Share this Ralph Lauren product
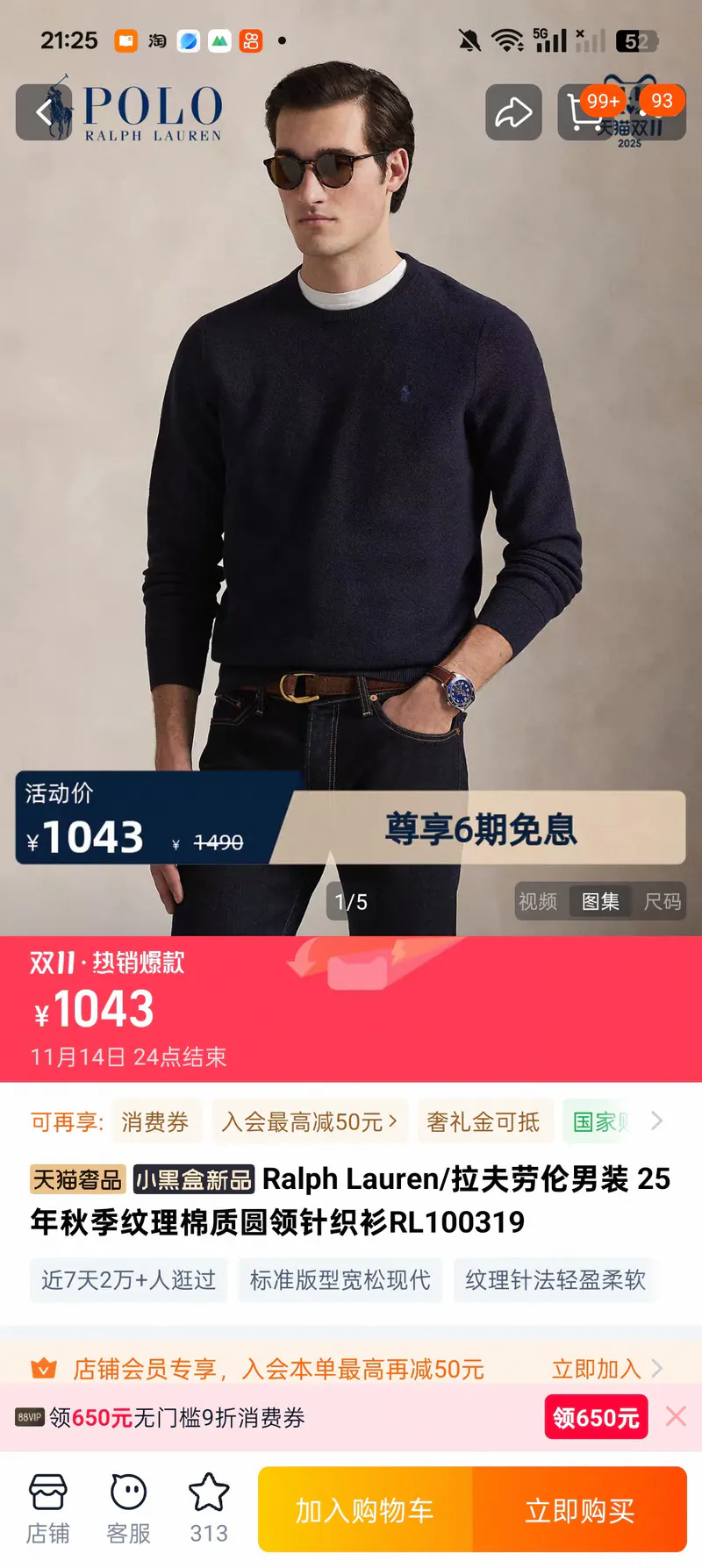Viewport: 702px width, 1568px height. [514, 112]
